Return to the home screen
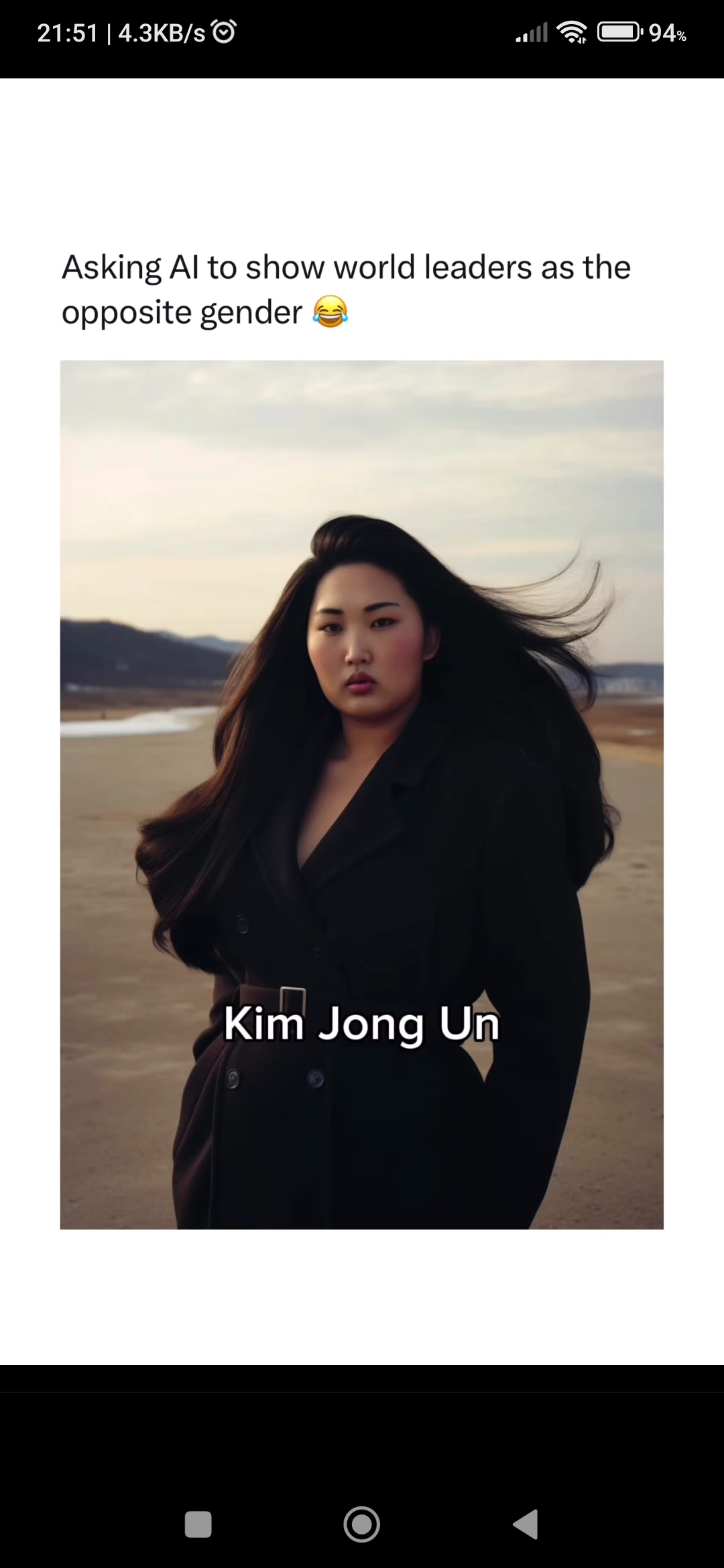Viewport: 724px width, 1568px height. pyautogui.click(x=362, y=1524)
